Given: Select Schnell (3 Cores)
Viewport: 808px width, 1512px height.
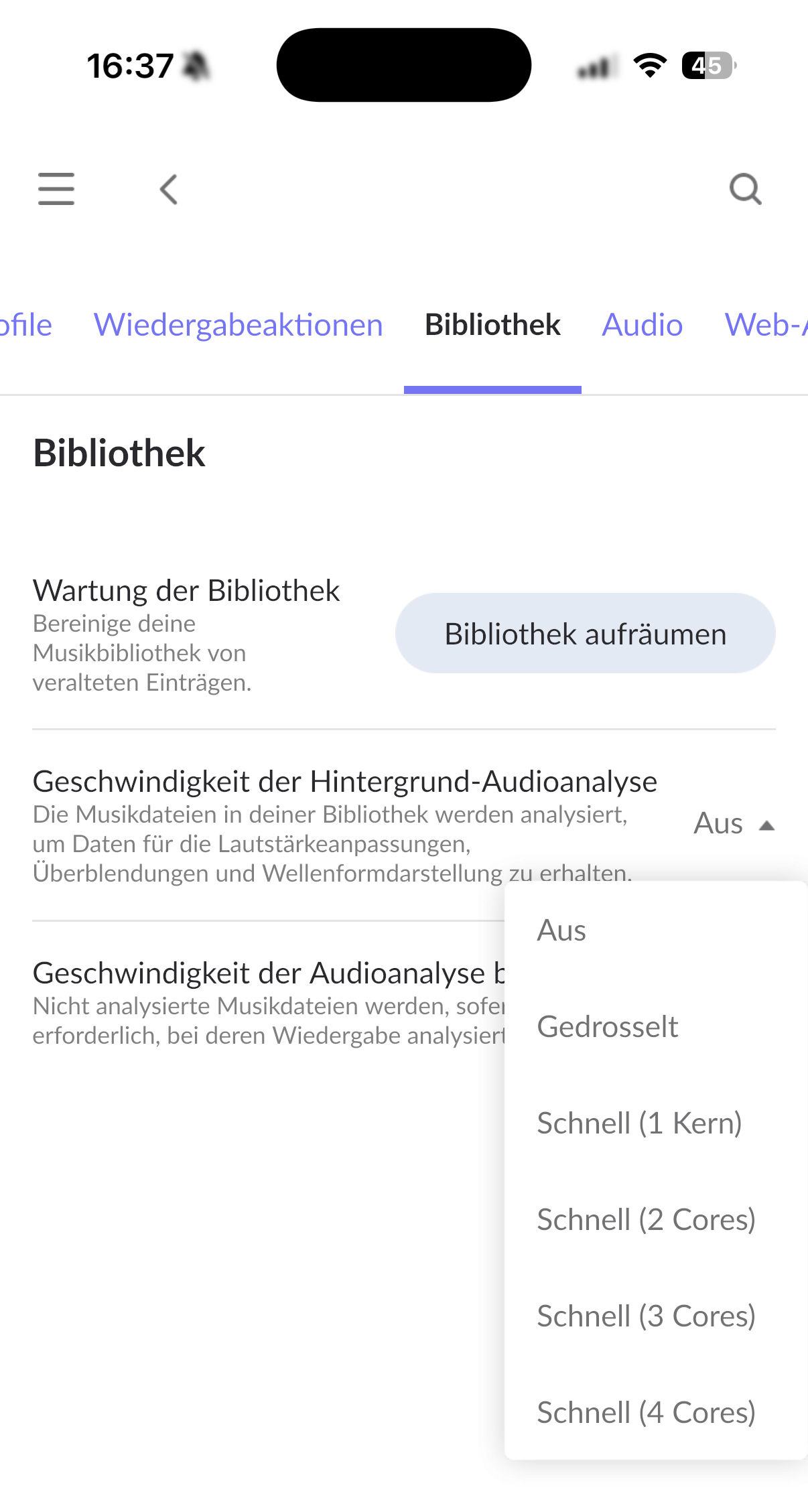Looking at the screenshot, I should point(656,1316).
